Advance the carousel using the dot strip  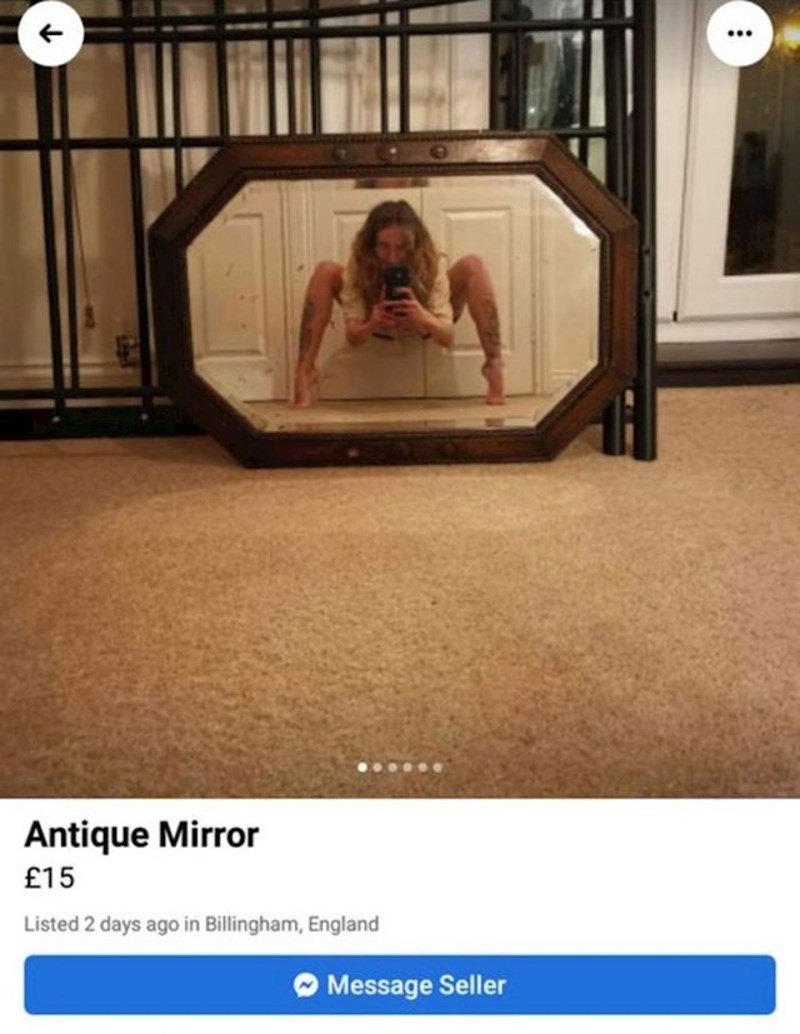click(398, 766)
